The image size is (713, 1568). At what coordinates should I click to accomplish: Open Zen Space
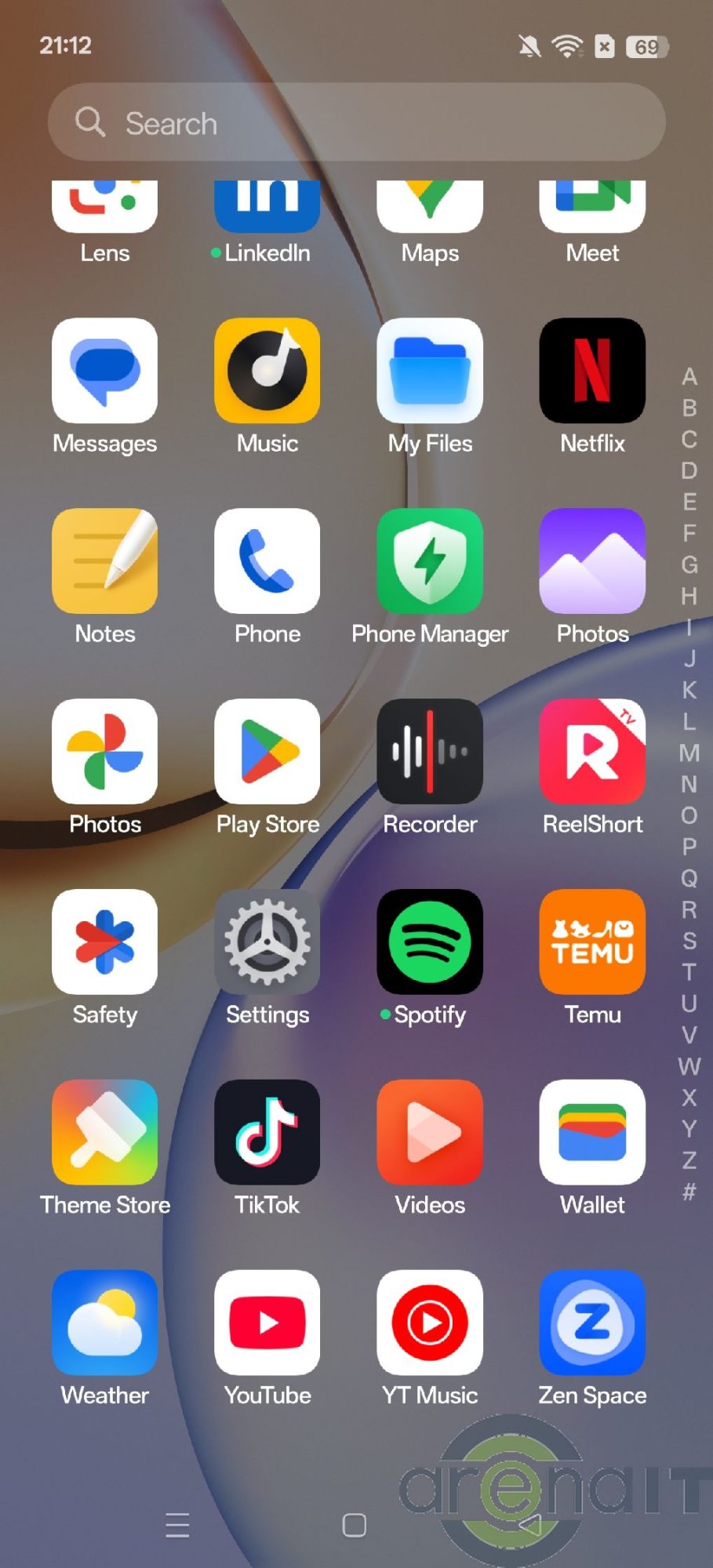(592, 1323)
